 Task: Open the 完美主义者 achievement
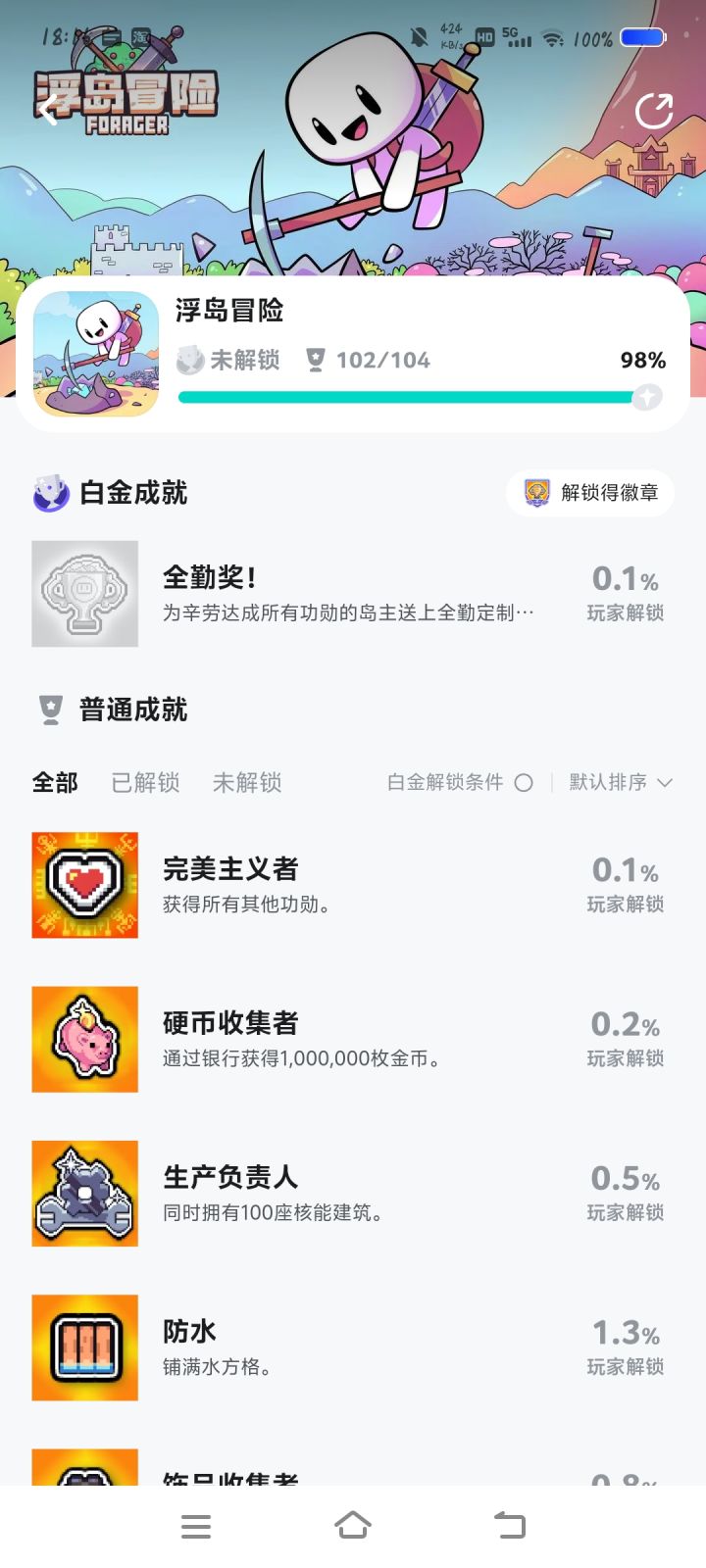tap(353, 885)
